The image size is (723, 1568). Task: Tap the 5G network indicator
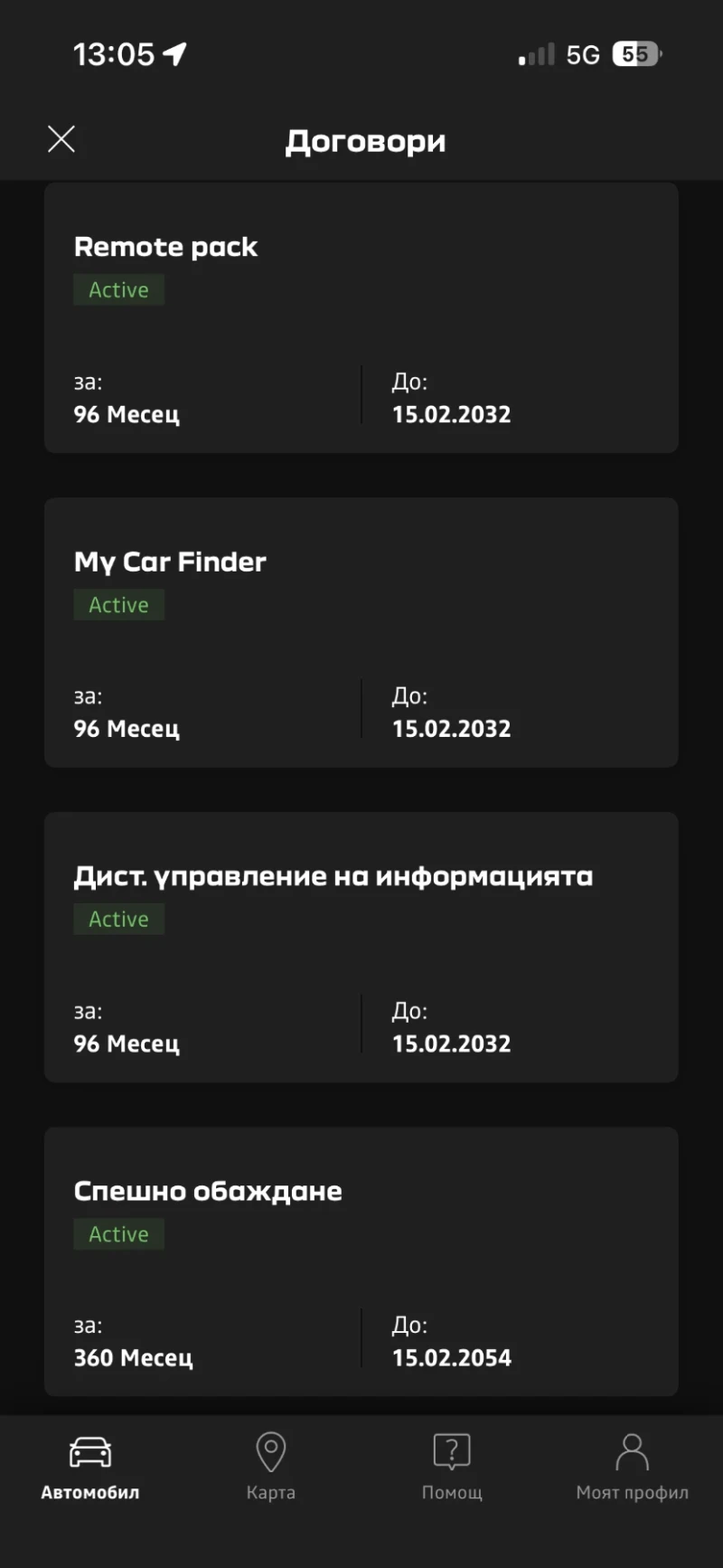tap(585, 54)
